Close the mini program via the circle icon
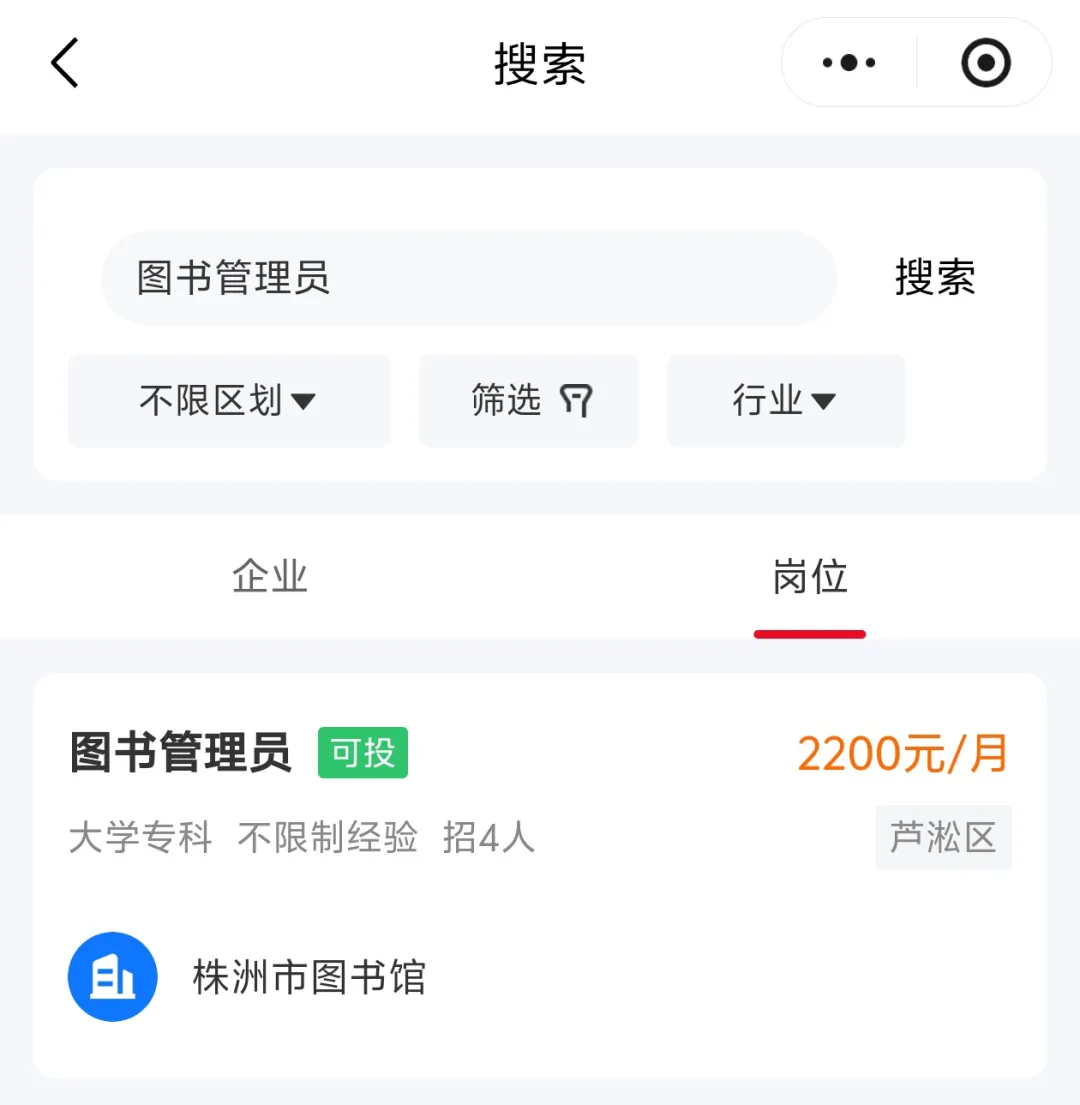1080x1105 pixels. pos(985,64)
